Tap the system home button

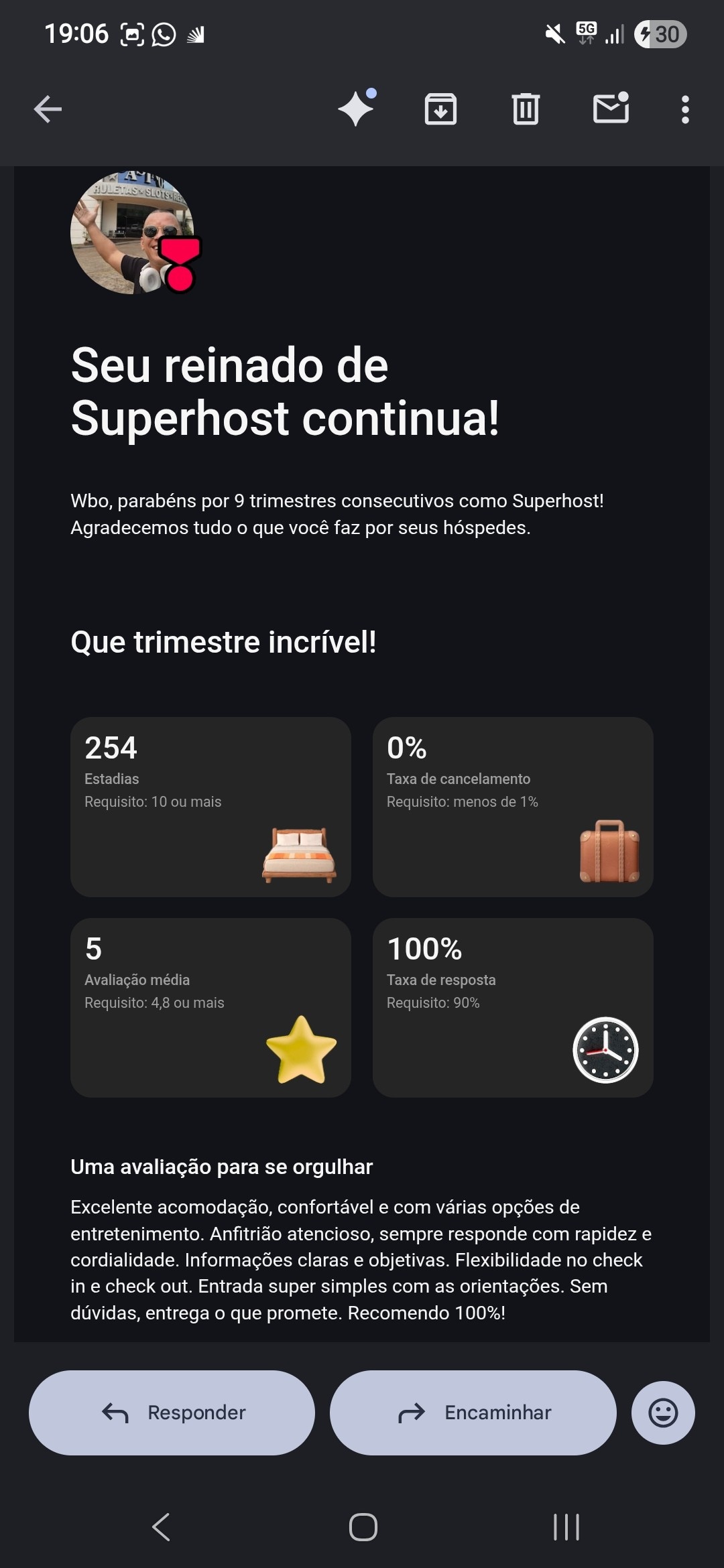tap(363, 1527)
